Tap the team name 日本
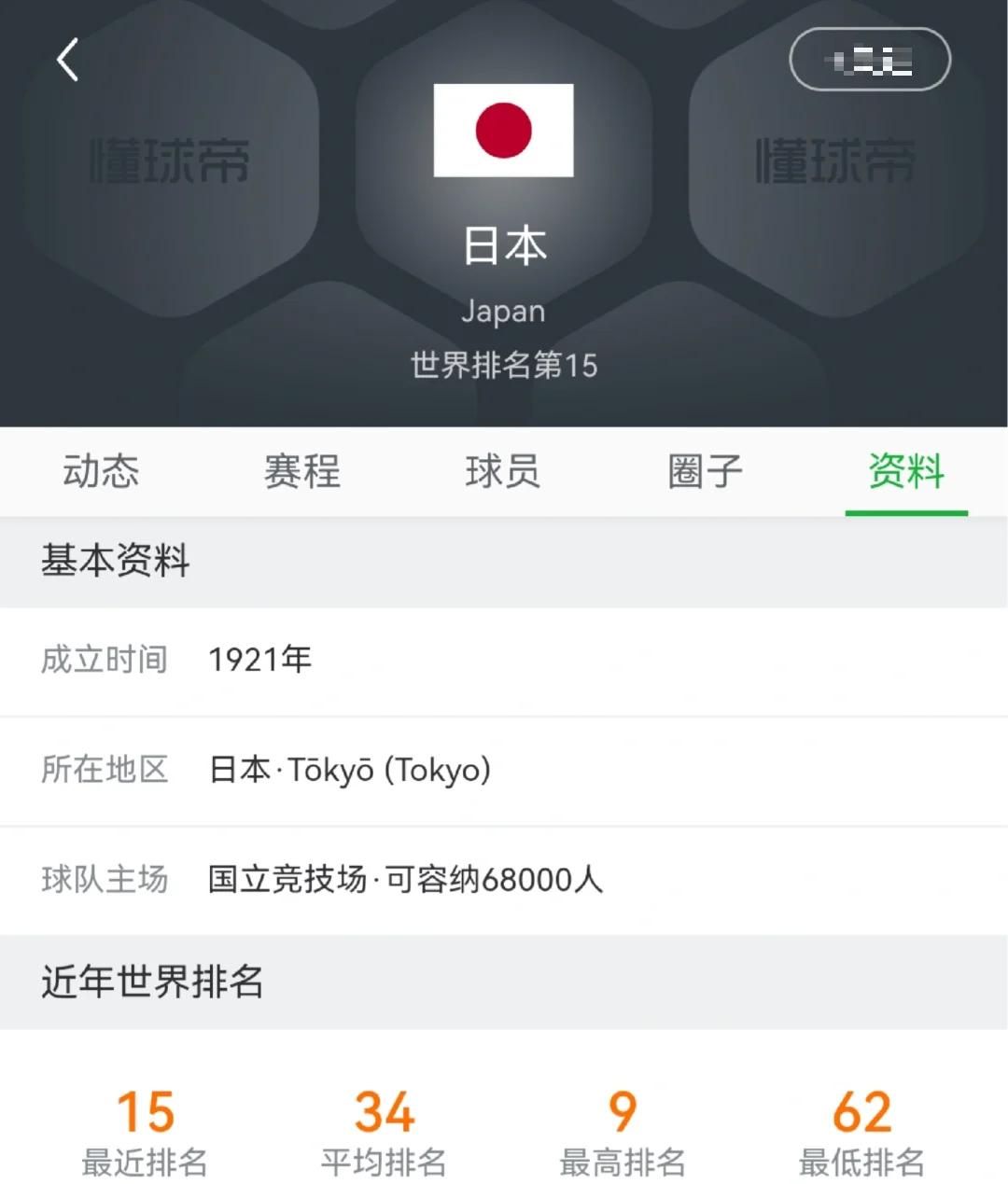Image resolution: width=1008 pixels, height=1184 pixels. (504, 246)
